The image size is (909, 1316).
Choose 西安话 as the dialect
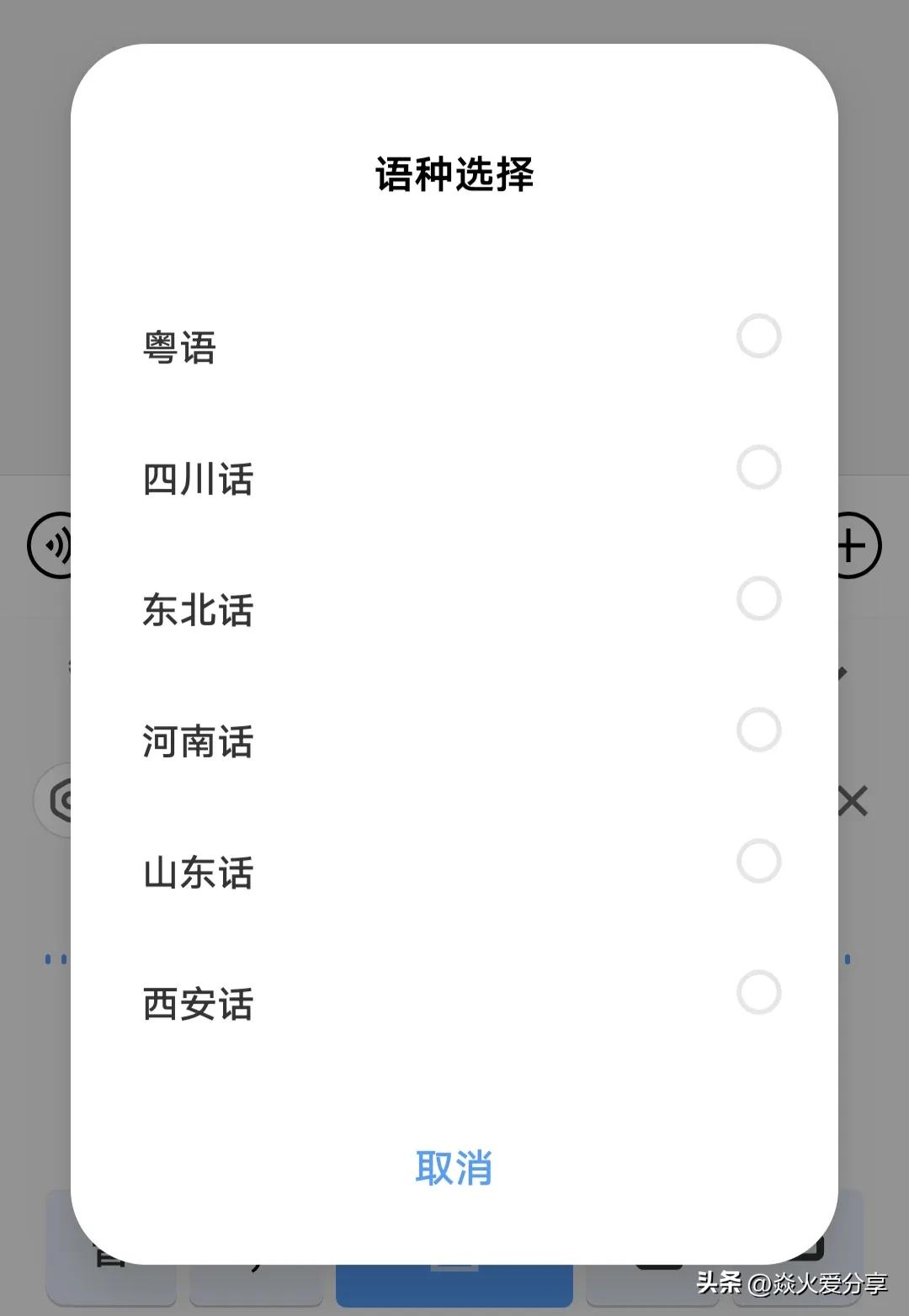click(x=759, y=993)
